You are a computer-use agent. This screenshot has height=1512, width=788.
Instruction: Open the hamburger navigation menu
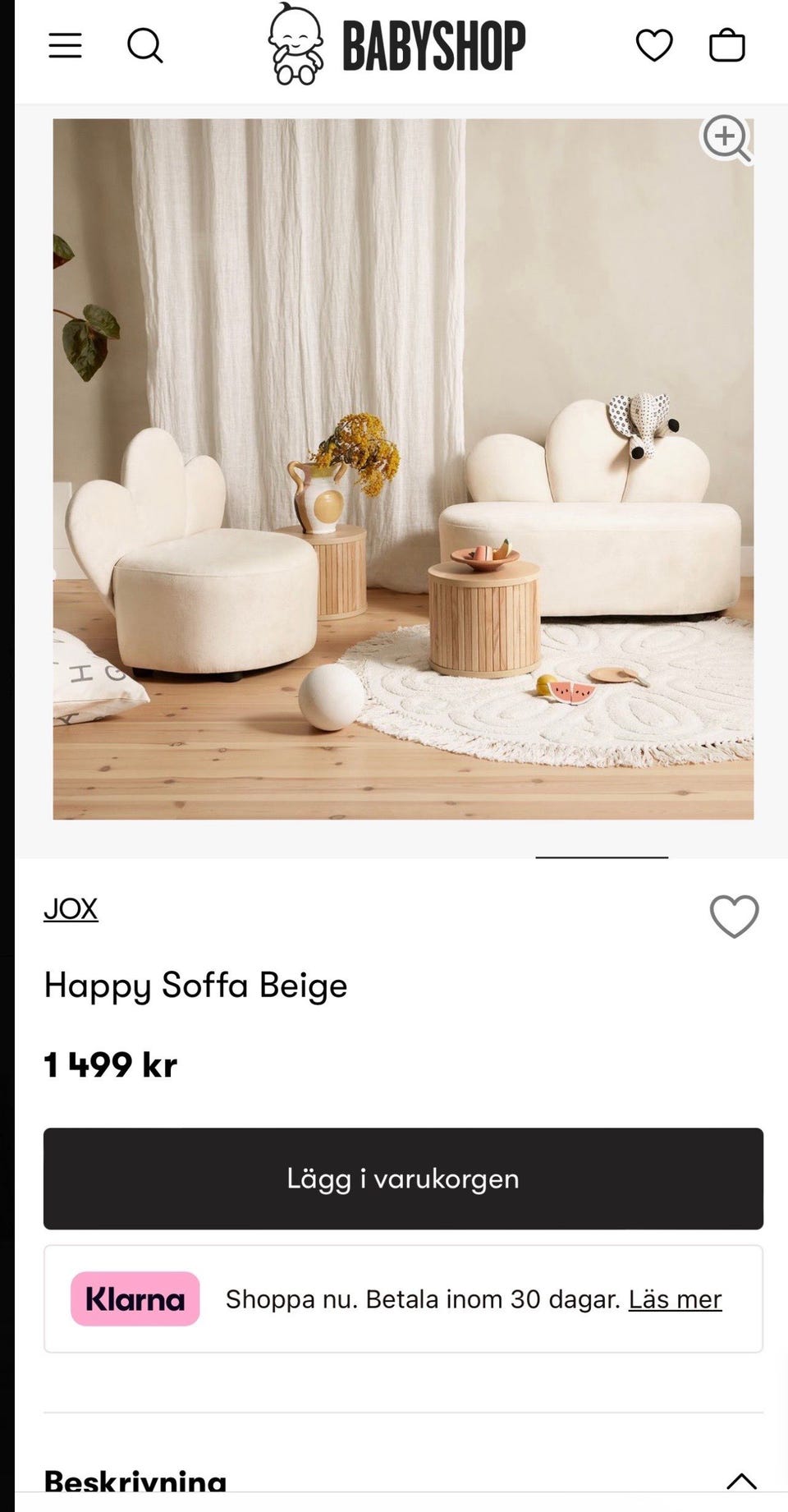(66, 45)
